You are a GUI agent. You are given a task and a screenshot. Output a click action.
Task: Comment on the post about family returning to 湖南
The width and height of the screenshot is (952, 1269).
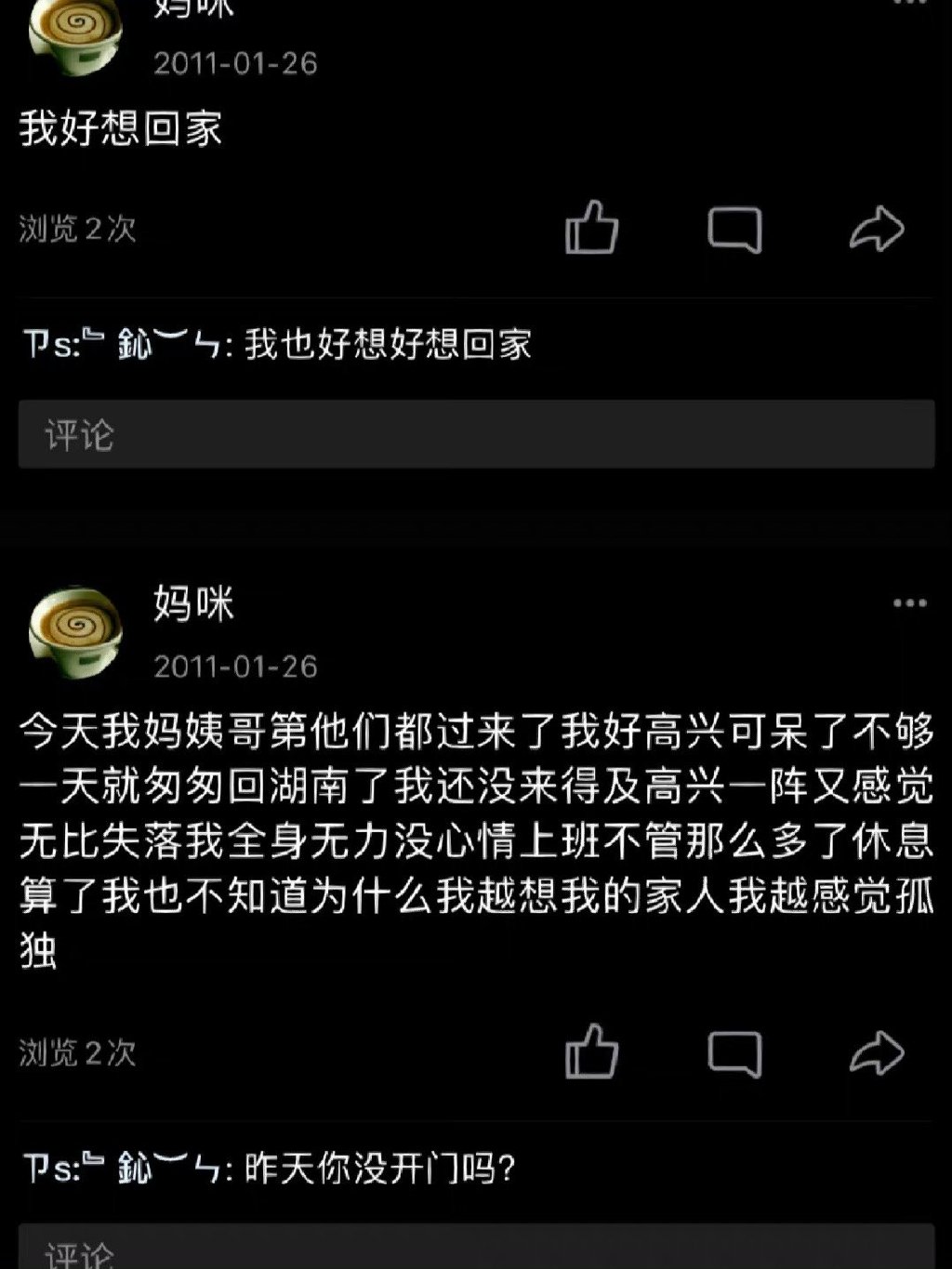734,1053
